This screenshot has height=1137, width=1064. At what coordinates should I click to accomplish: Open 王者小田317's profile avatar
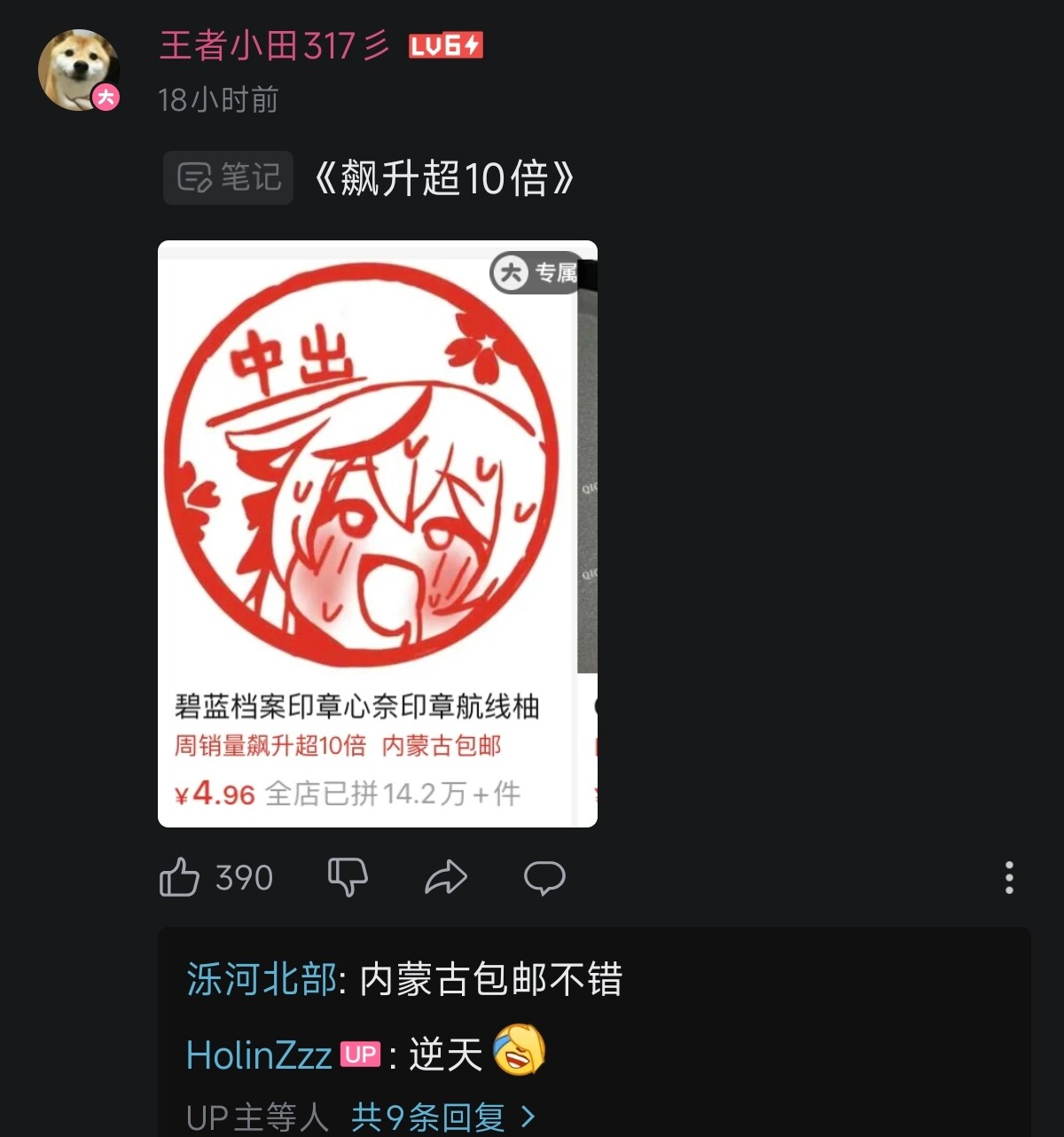coord(79,70)
